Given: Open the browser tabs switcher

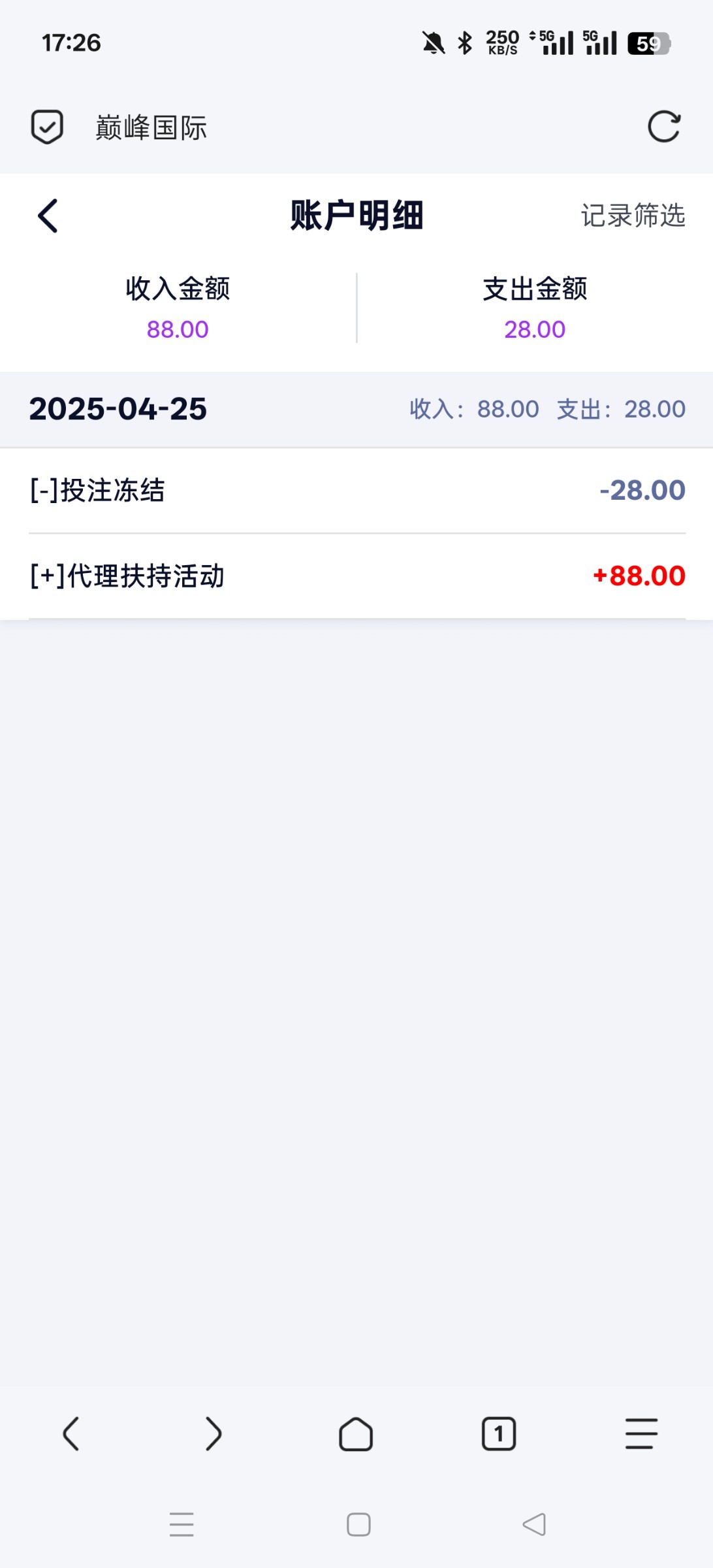Looking at the screenshot, I should pyautogui.click(x=499, y=1434).
